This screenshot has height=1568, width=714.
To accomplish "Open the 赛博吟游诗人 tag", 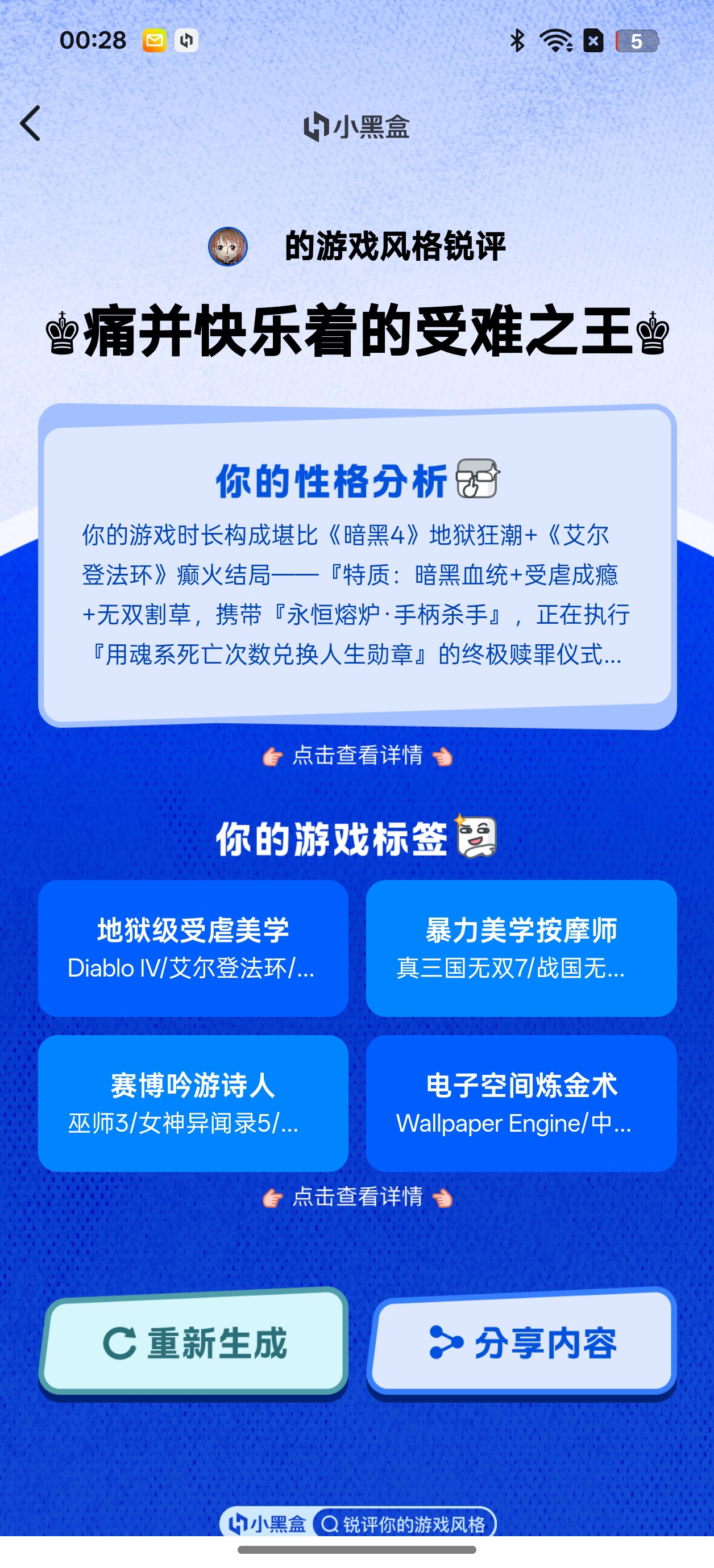I will tap(193, 1103).
